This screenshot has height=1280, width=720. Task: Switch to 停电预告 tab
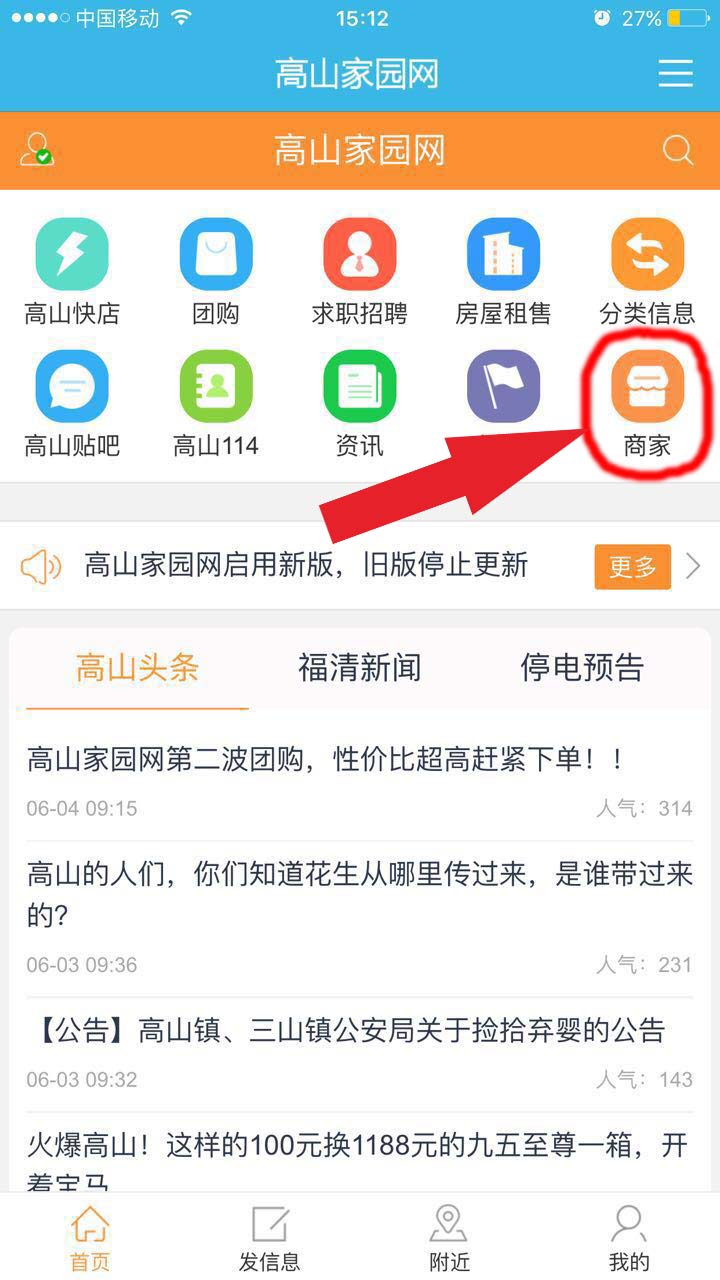582,667
